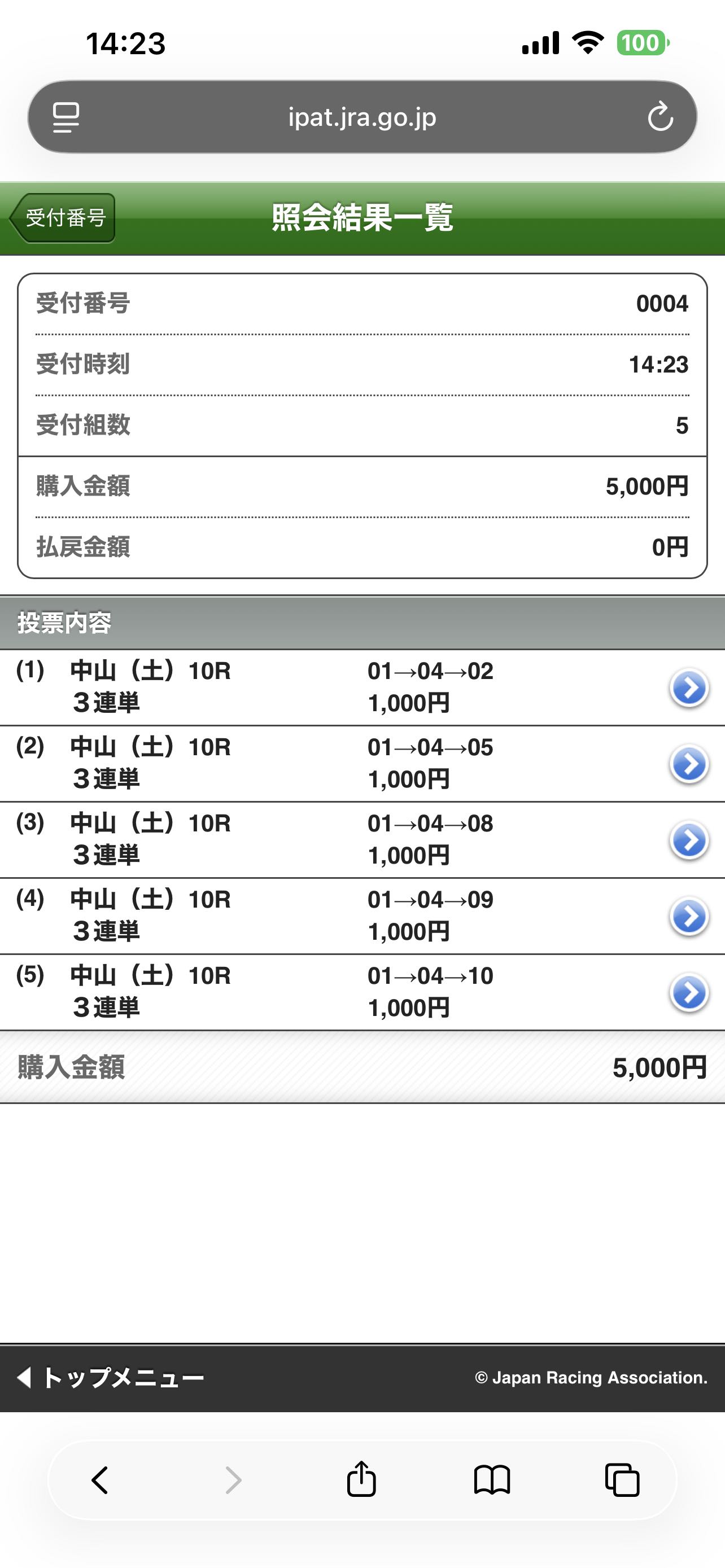Show open browser tabs
The height and width of the screenshot is (1568, 725).
(622, 1479)
